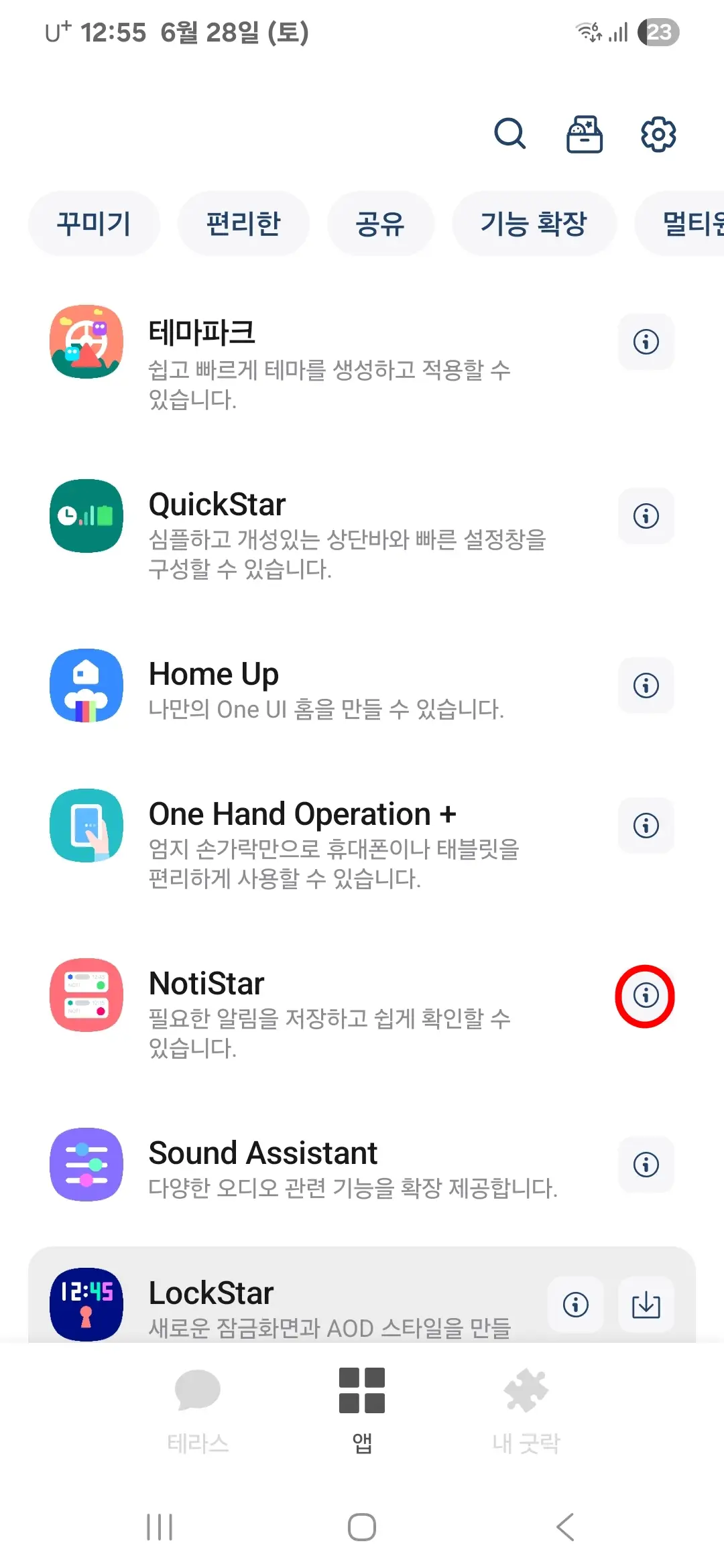Select the 꾸미기 filter chip
724x1568 pixels.
click(94, 223)
